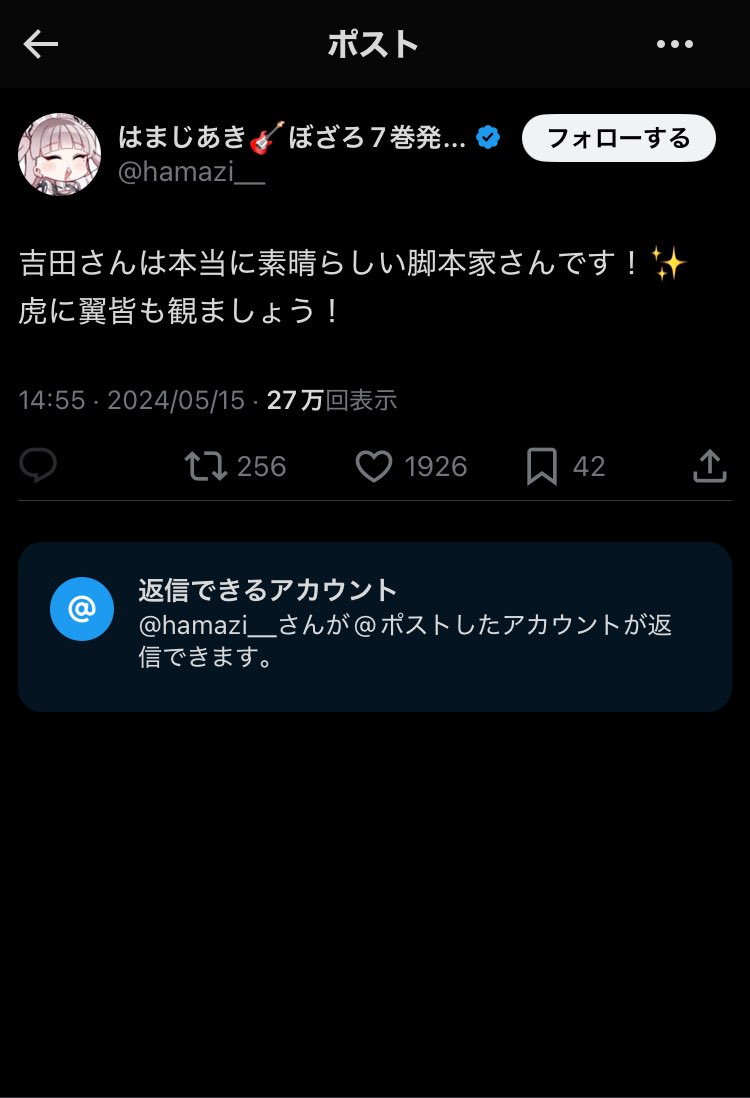Open the three-dot overflow menu
750x1098 pixels.
(675, 44)
